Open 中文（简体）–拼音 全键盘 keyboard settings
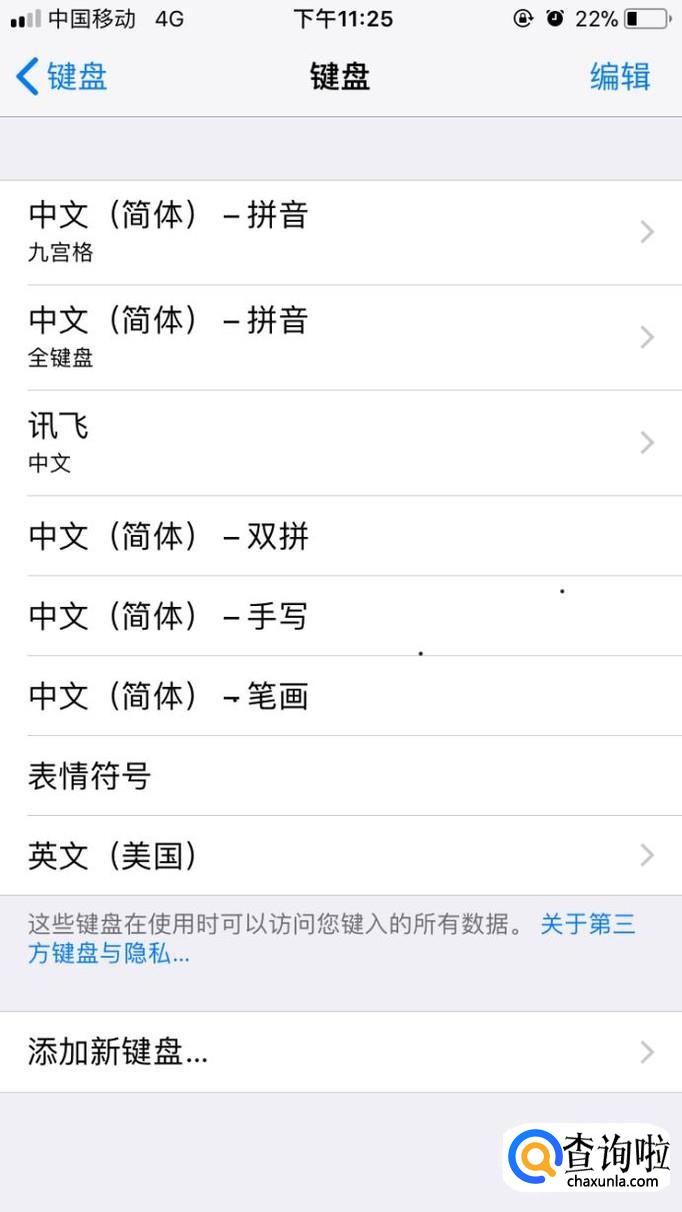 coord(341,338)
